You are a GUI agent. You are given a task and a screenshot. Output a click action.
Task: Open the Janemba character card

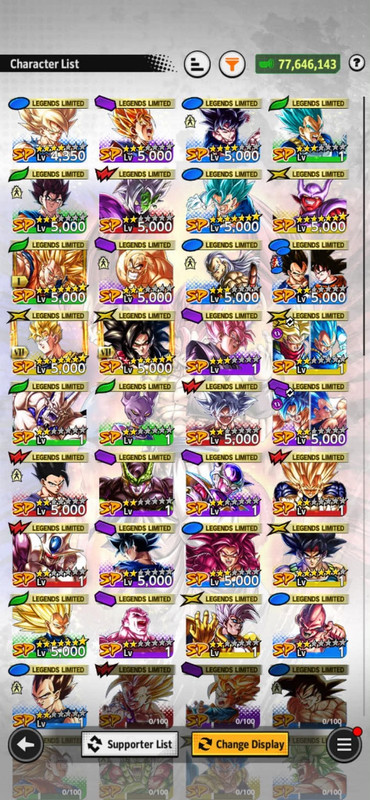coord(309,202)
